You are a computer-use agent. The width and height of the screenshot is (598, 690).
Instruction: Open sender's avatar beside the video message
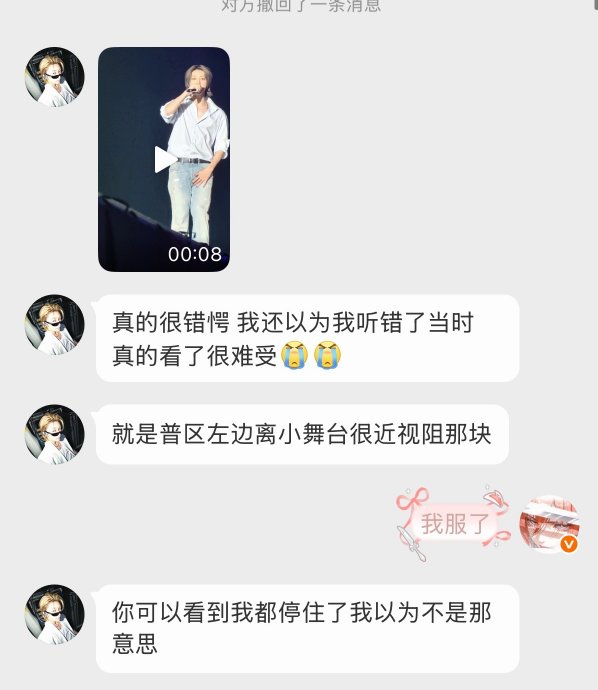coord(55,77)
